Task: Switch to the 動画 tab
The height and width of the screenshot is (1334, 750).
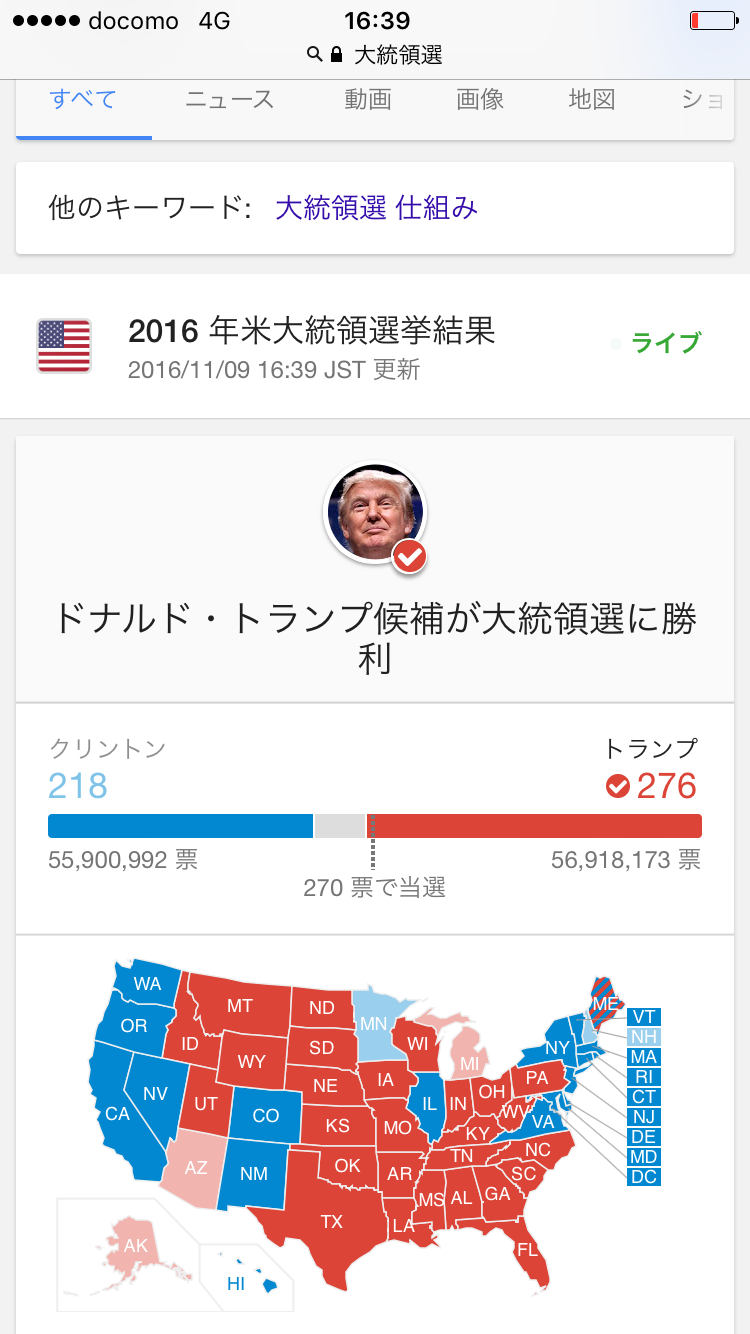Action: [x=367, y=100]
